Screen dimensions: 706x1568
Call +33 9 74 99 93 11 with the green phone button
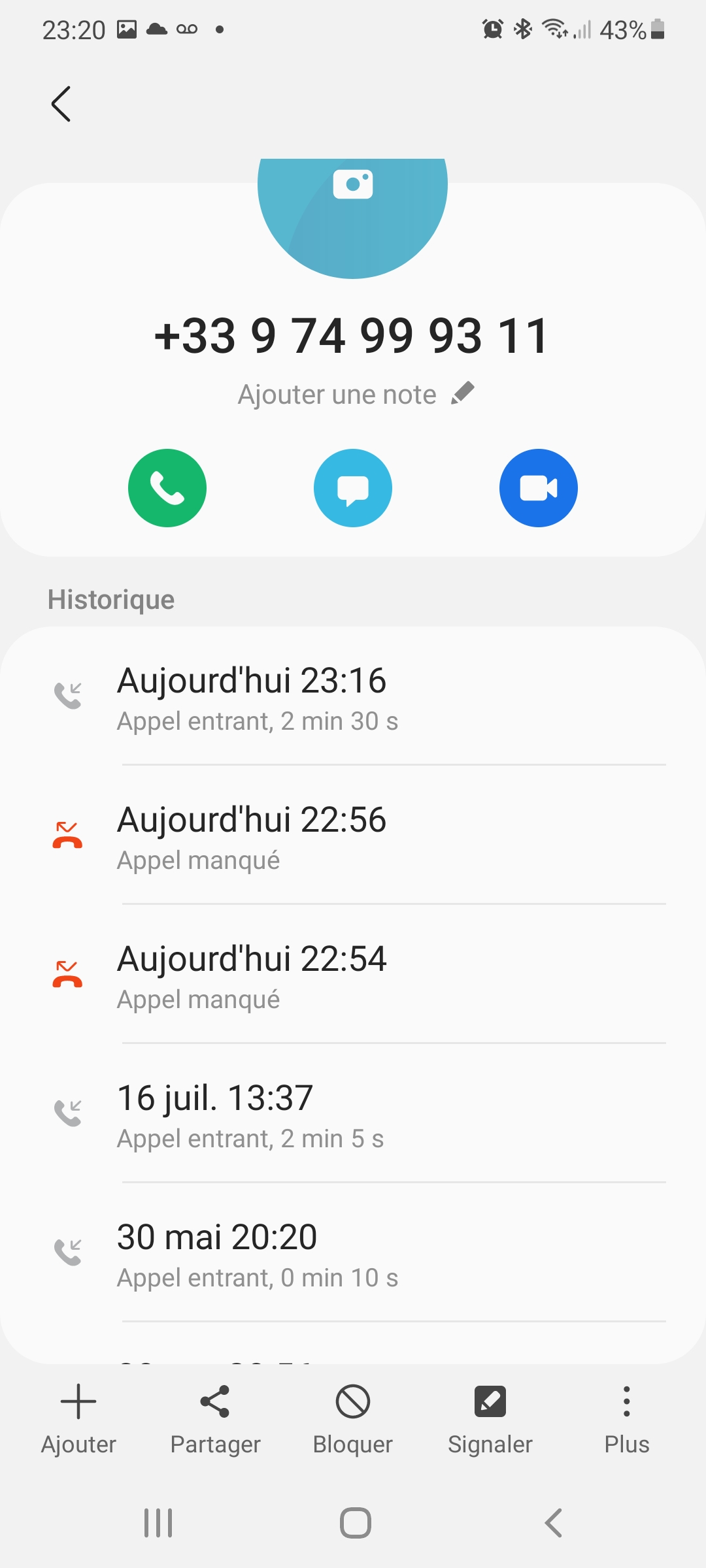167,488
